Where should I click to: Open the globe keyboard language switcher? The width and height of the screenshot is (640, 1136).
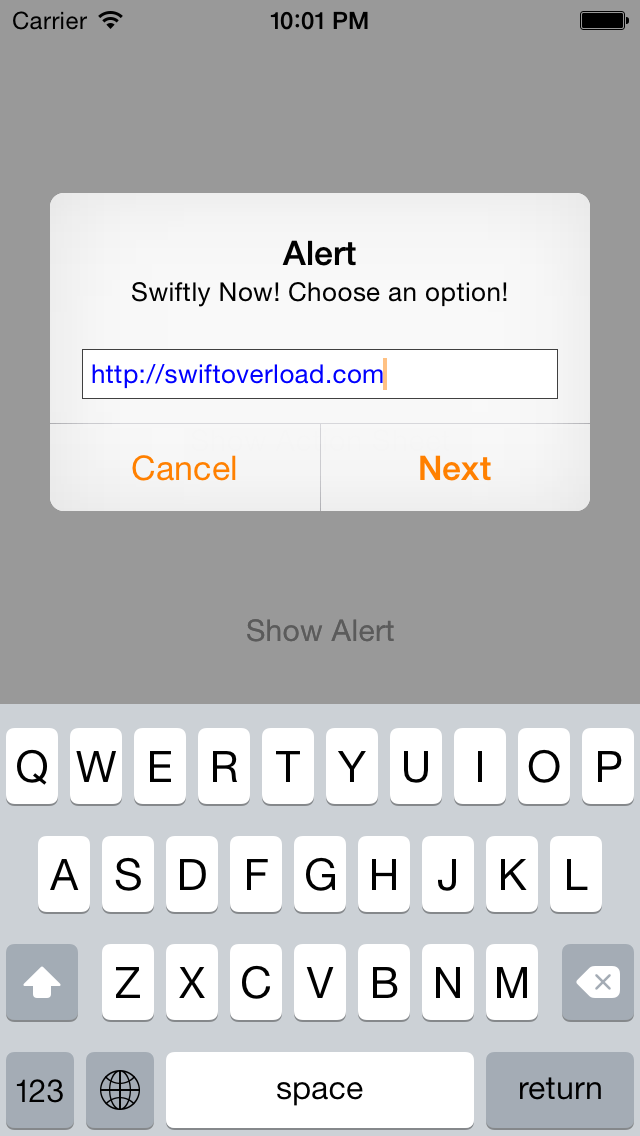(120, 1089)
